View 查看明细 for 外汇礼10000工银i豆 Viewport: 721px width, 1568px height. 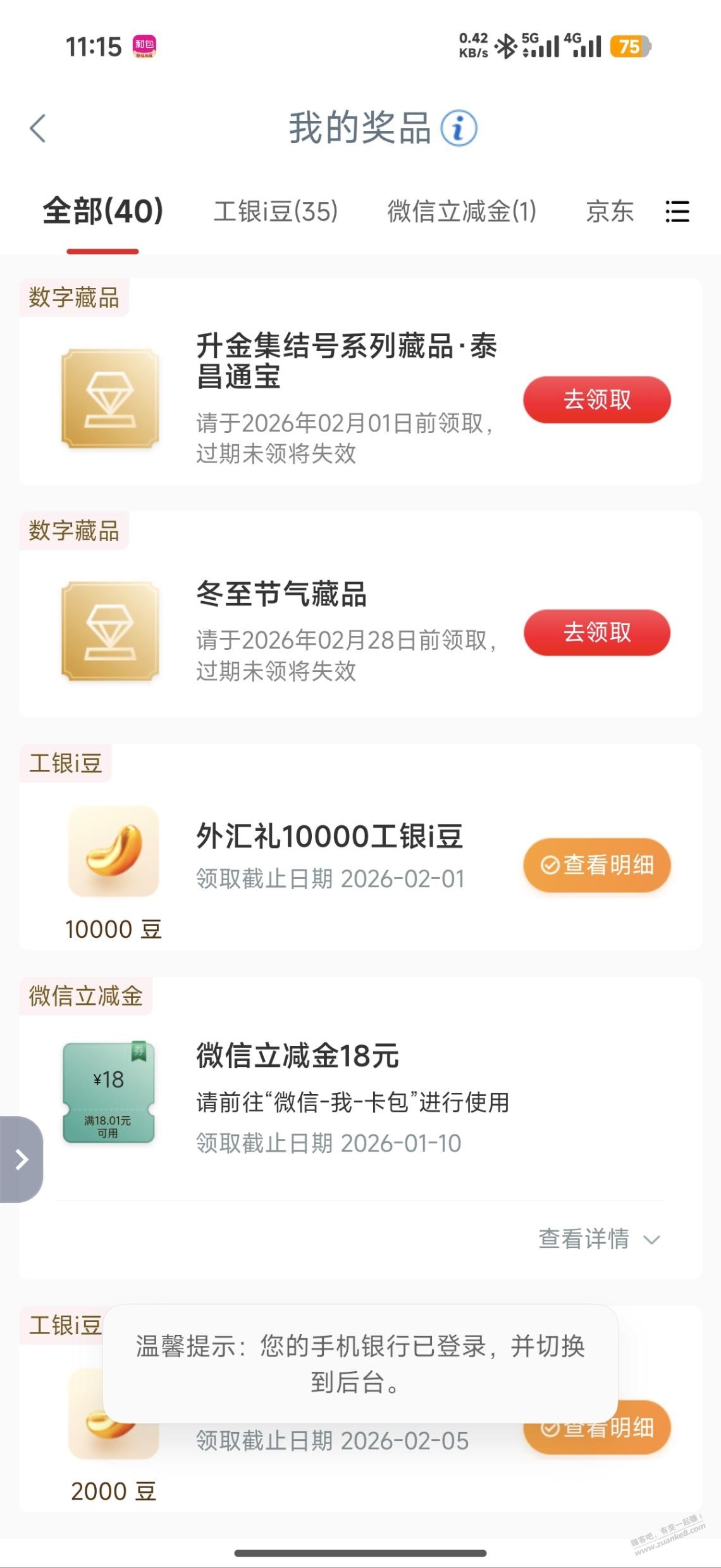pyautogui.click(x=596, y=865)
